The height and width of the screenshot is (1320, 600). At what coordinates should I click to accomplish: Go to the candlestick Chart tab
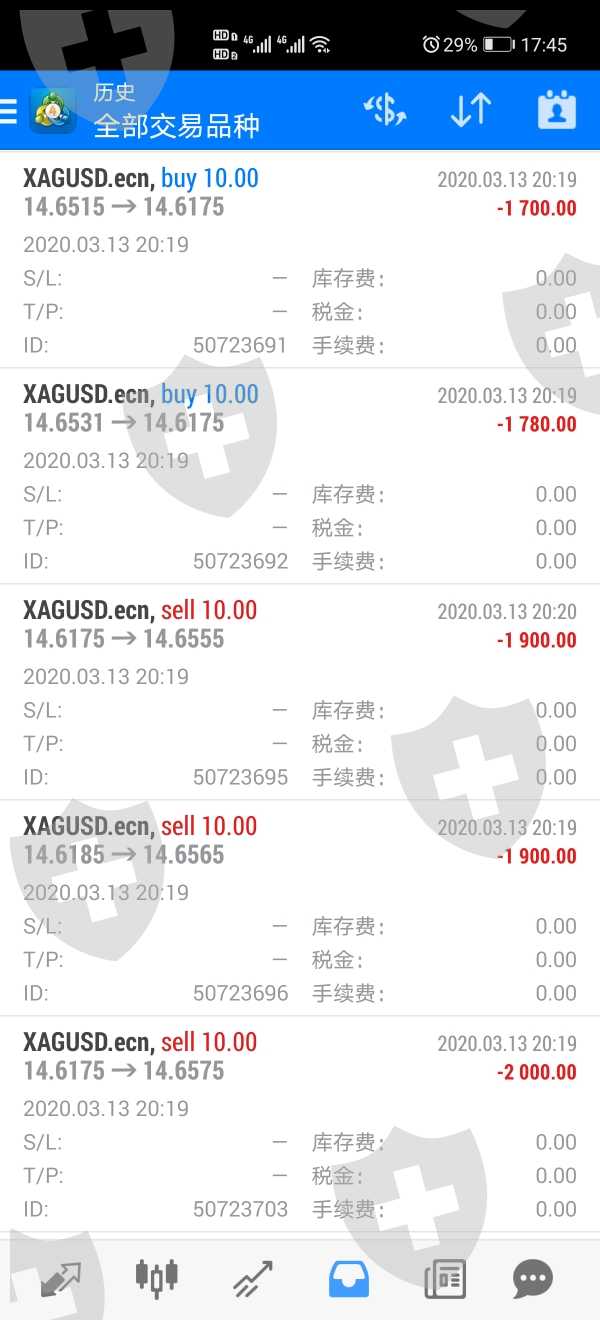(156, 1277)
